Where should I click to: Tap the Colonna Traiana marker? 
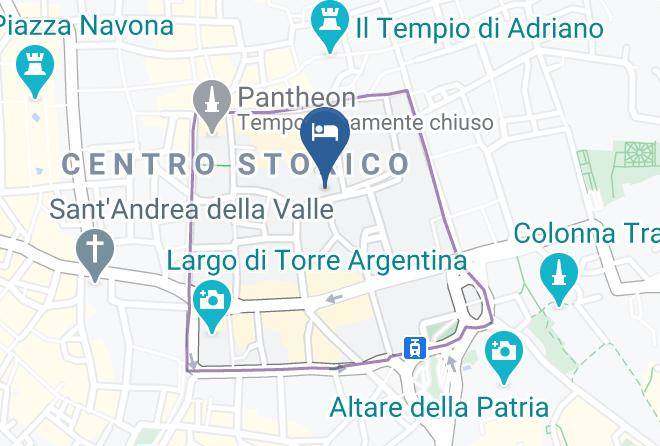(559, 279)
